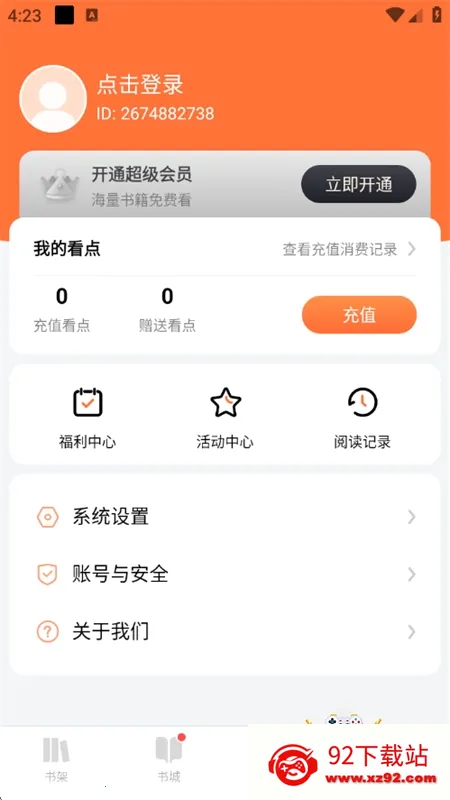Switch to the 书架 bookshelf tab
Image resolution: width=450 pixels, height=800 pixels.
tap(56, 760)
